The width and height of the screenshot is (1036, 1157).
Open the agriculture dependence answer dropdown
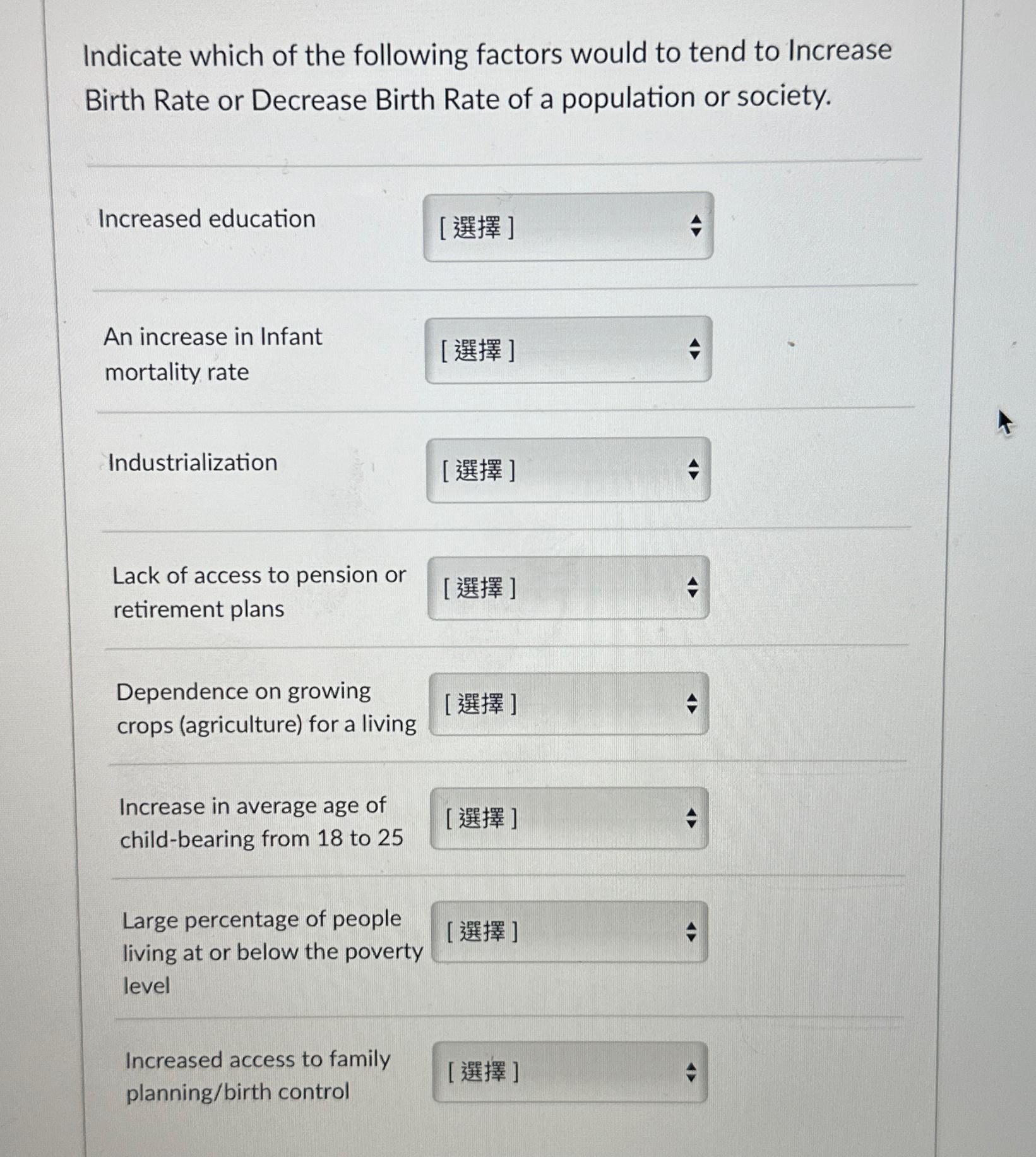coord(567,703)
